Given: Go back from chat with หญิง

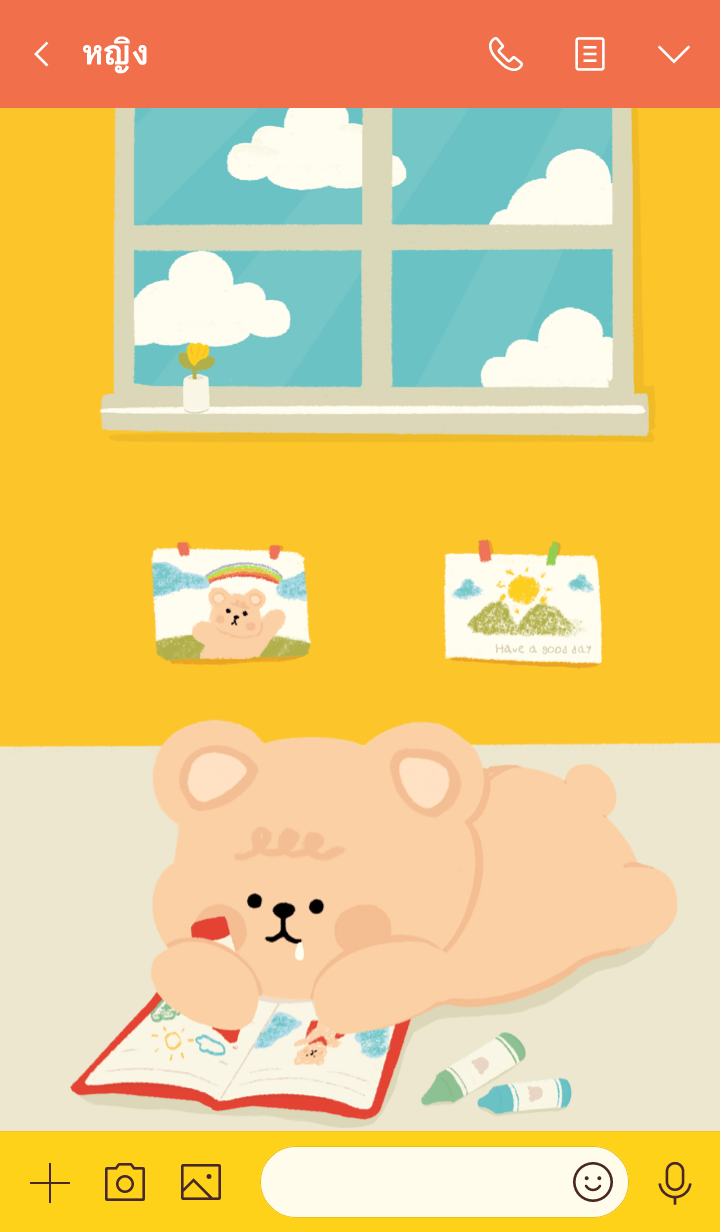Looking at the screenshot, I should click(x=41, y=54).
